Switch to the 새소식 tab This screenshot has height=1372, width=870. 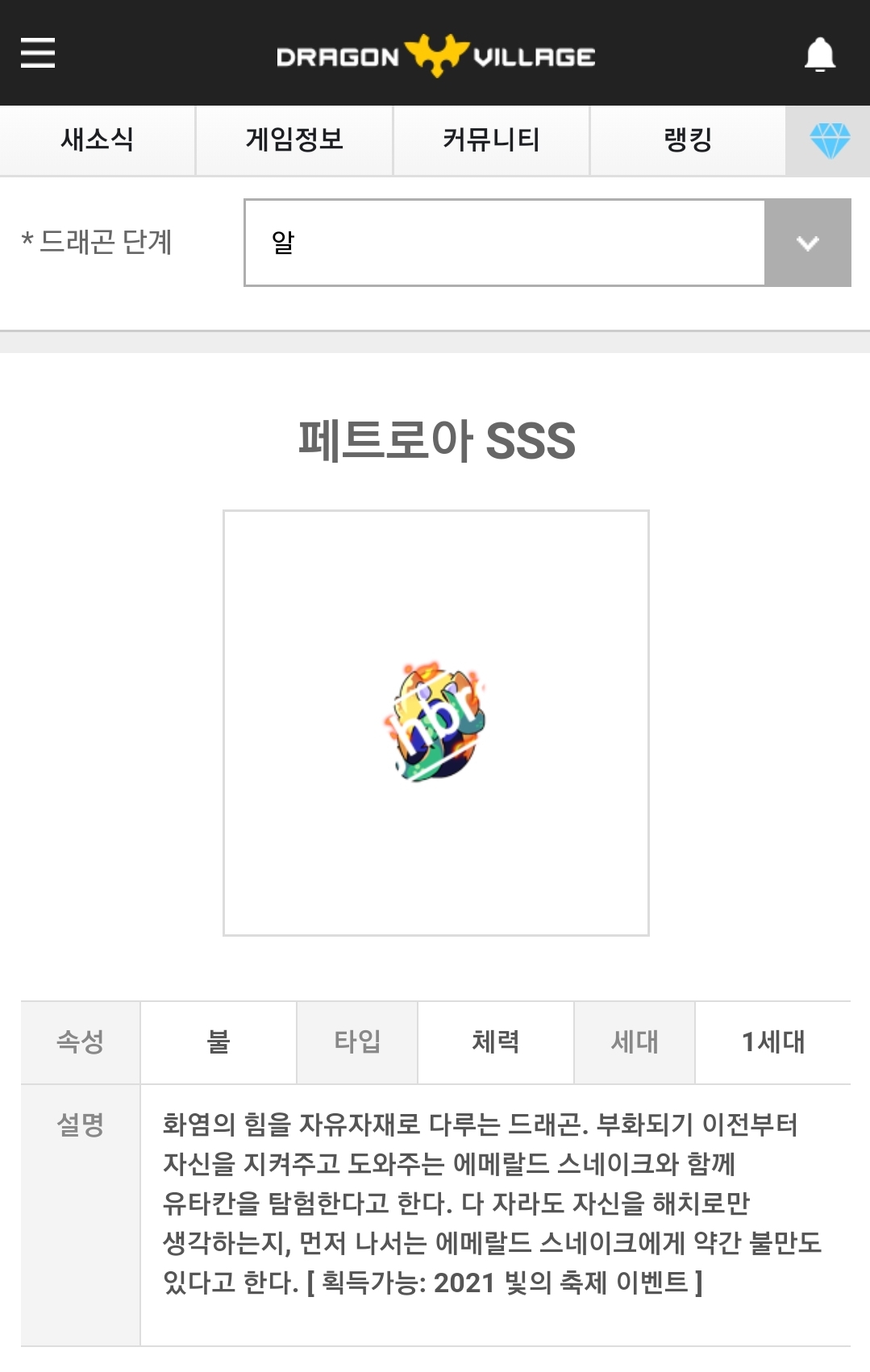[98, 140]
